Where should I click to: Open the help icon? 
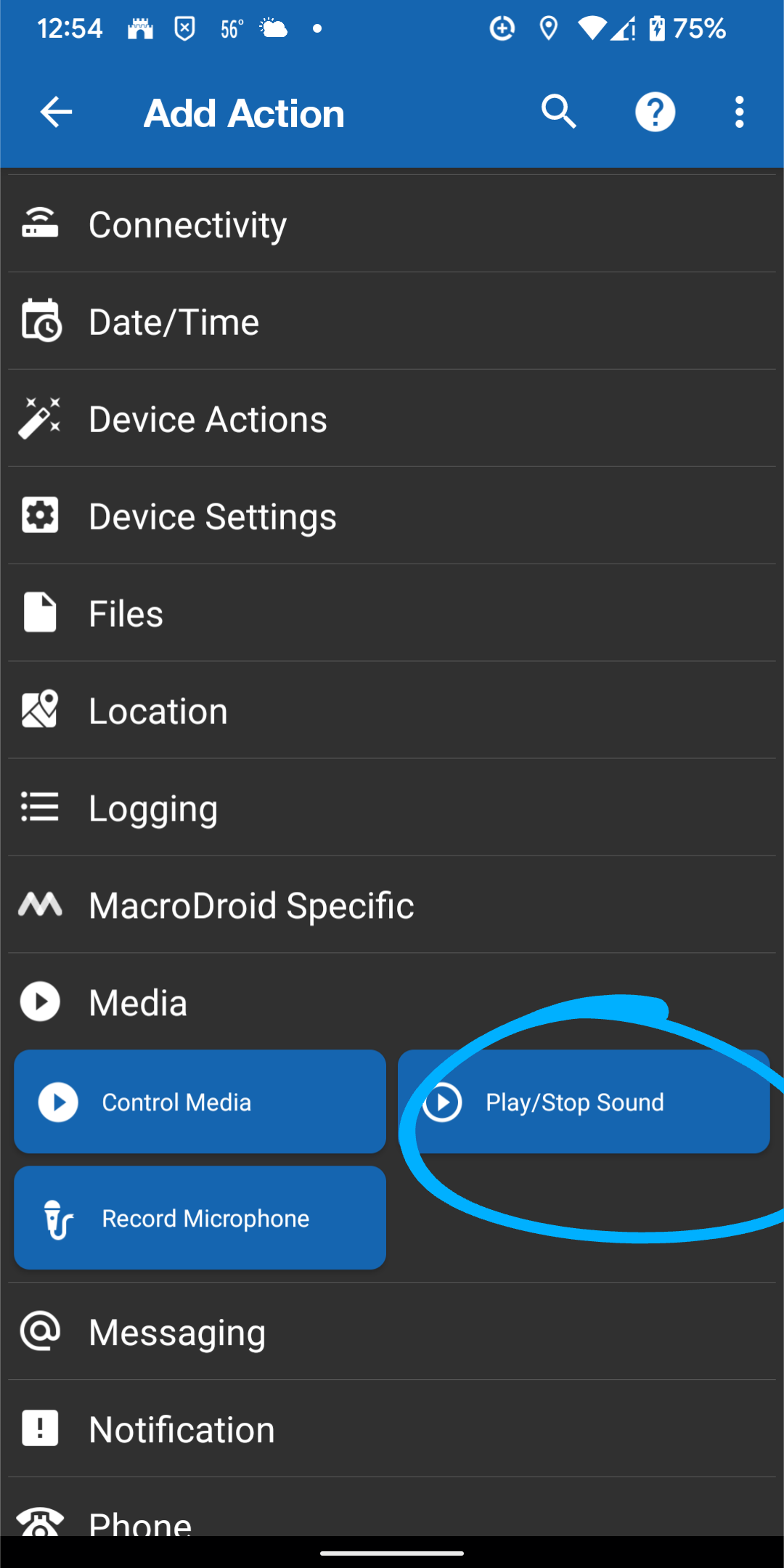[x=655, y=113]
